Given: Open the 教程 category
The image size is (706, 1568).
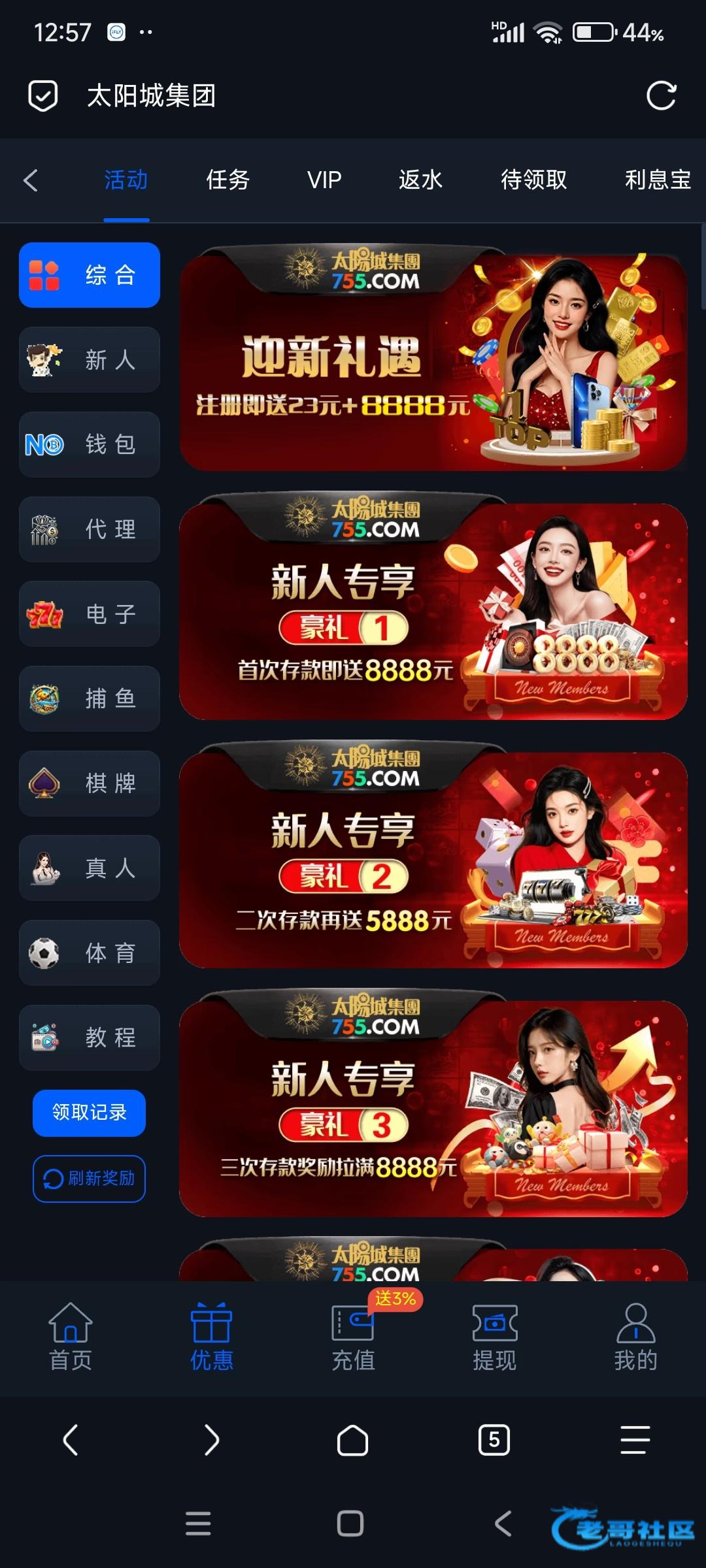Looking at the screenshot, I should (x=90, y=1037).
